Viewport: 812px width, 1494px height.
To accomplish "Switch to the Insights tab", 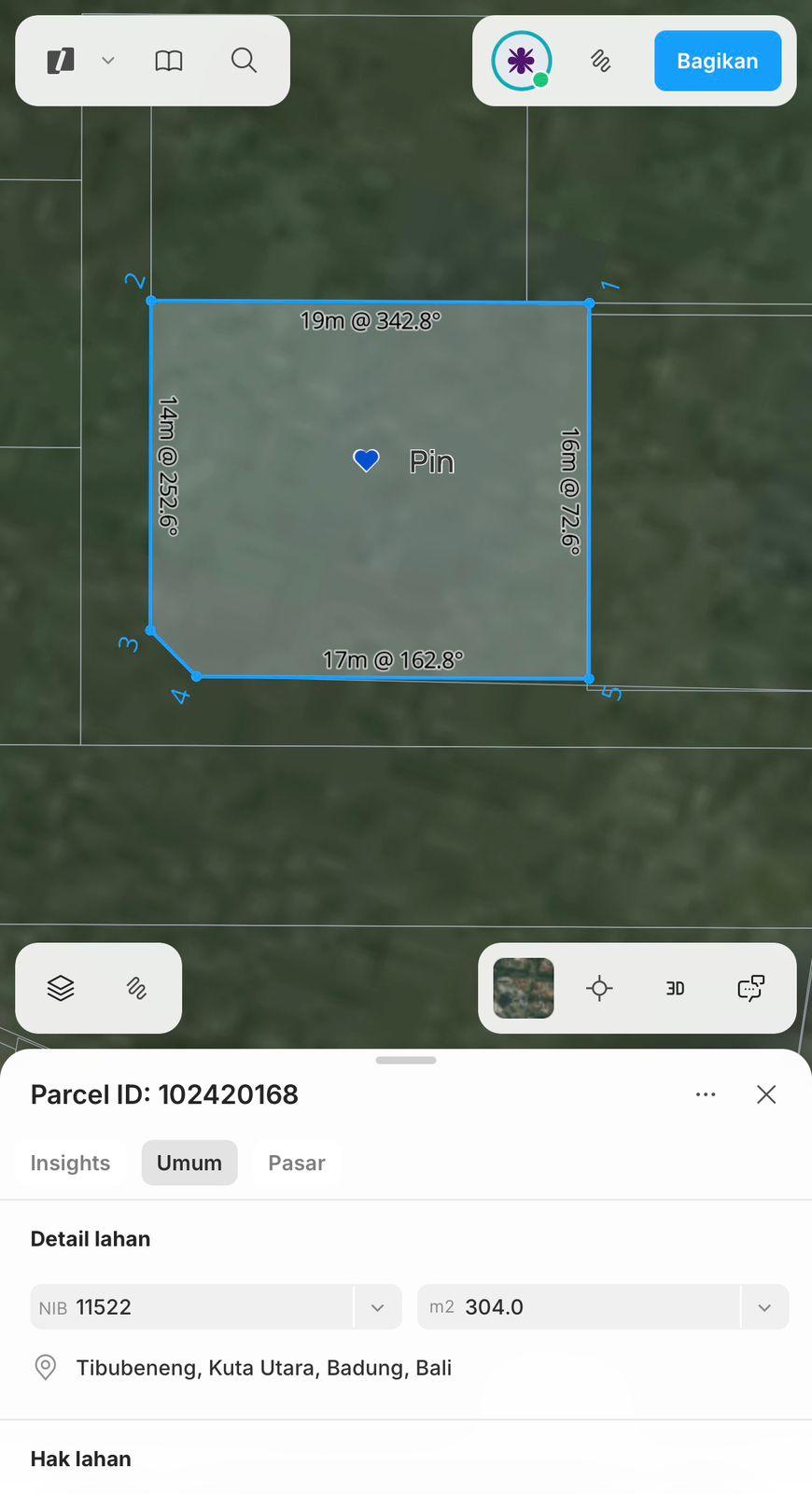I will pos(70,1163).
